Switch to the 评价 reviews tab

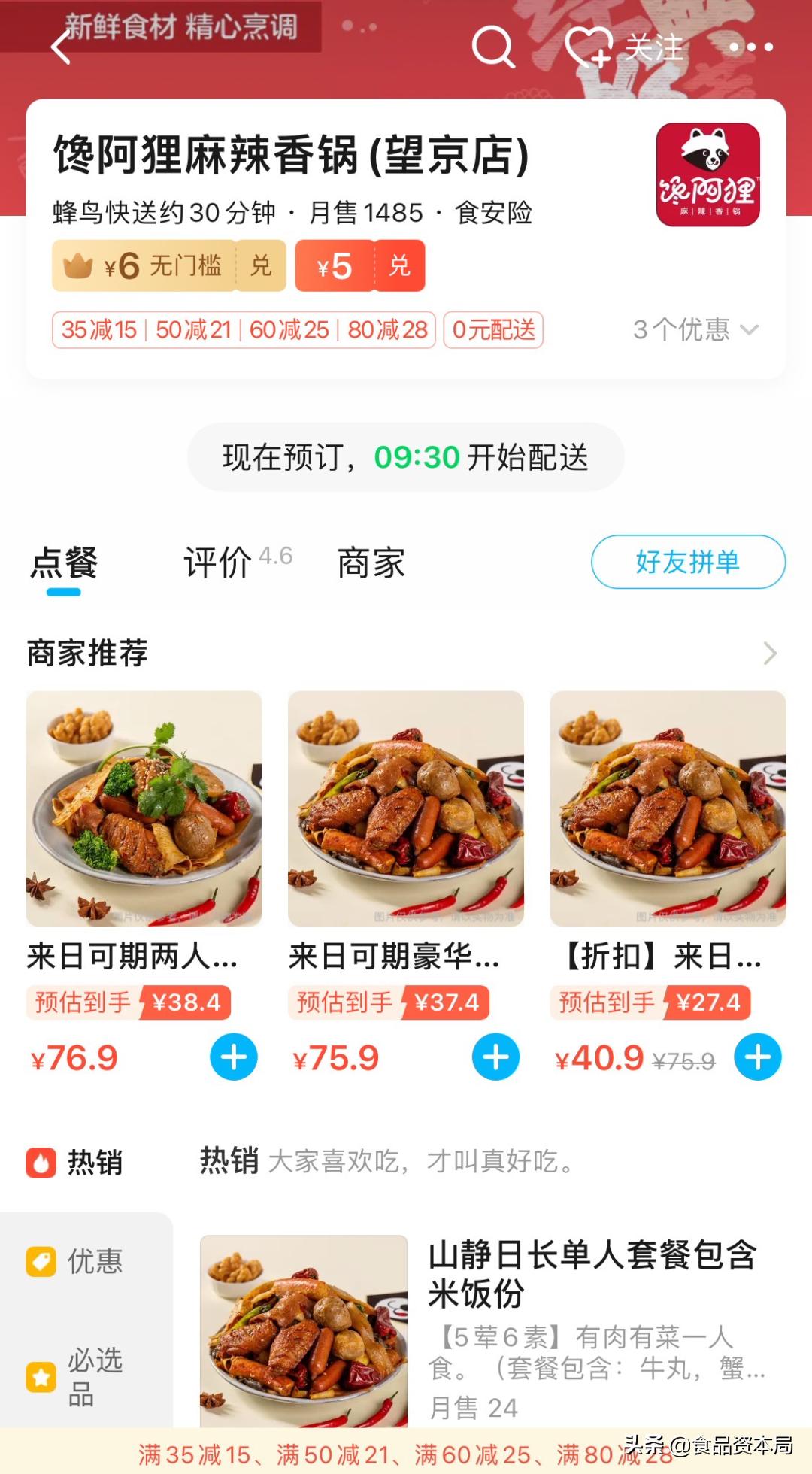tap(218, 563)
